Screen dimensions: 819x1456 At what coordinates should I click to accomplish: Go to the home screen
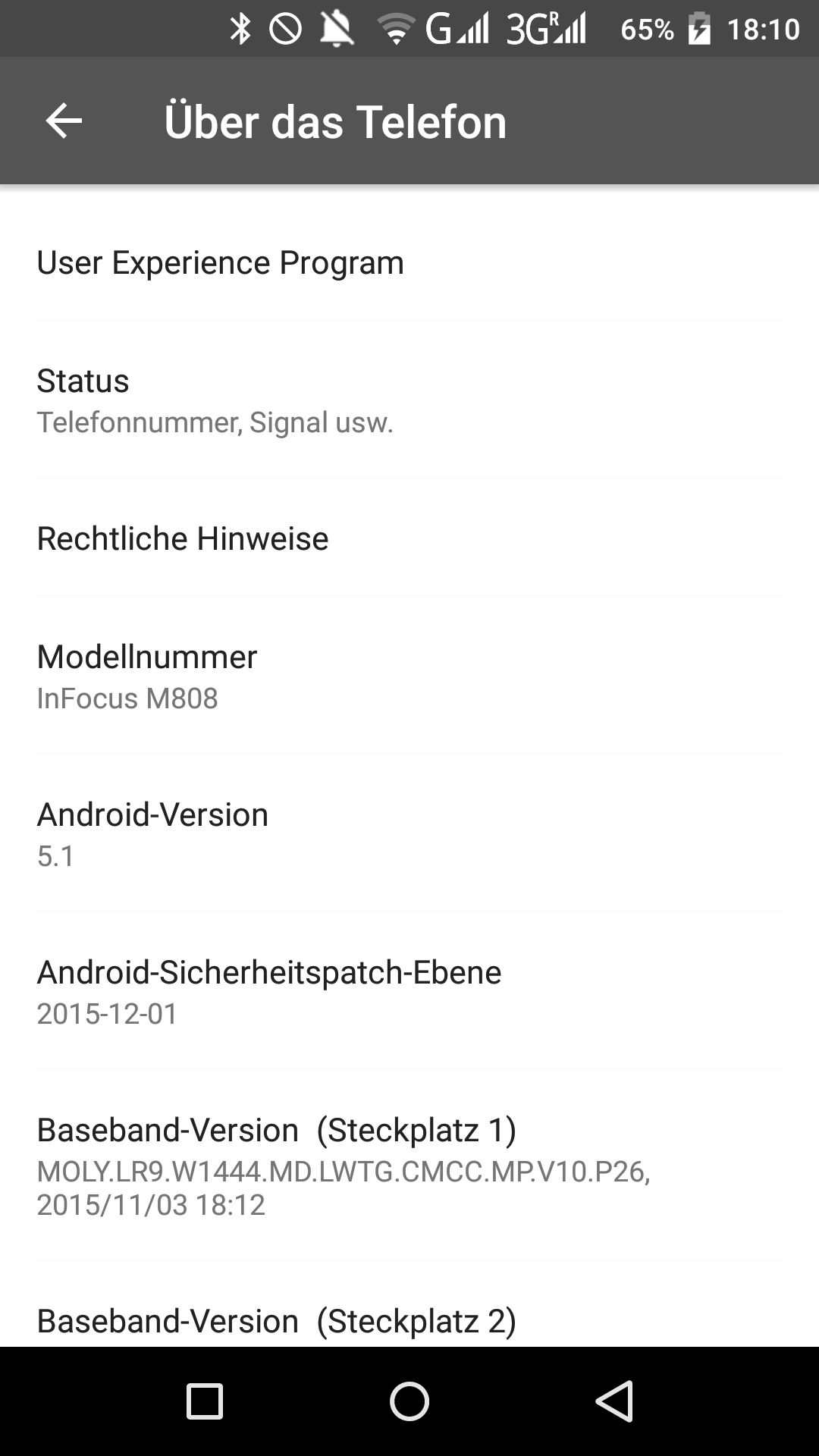tap(409, 1401)
